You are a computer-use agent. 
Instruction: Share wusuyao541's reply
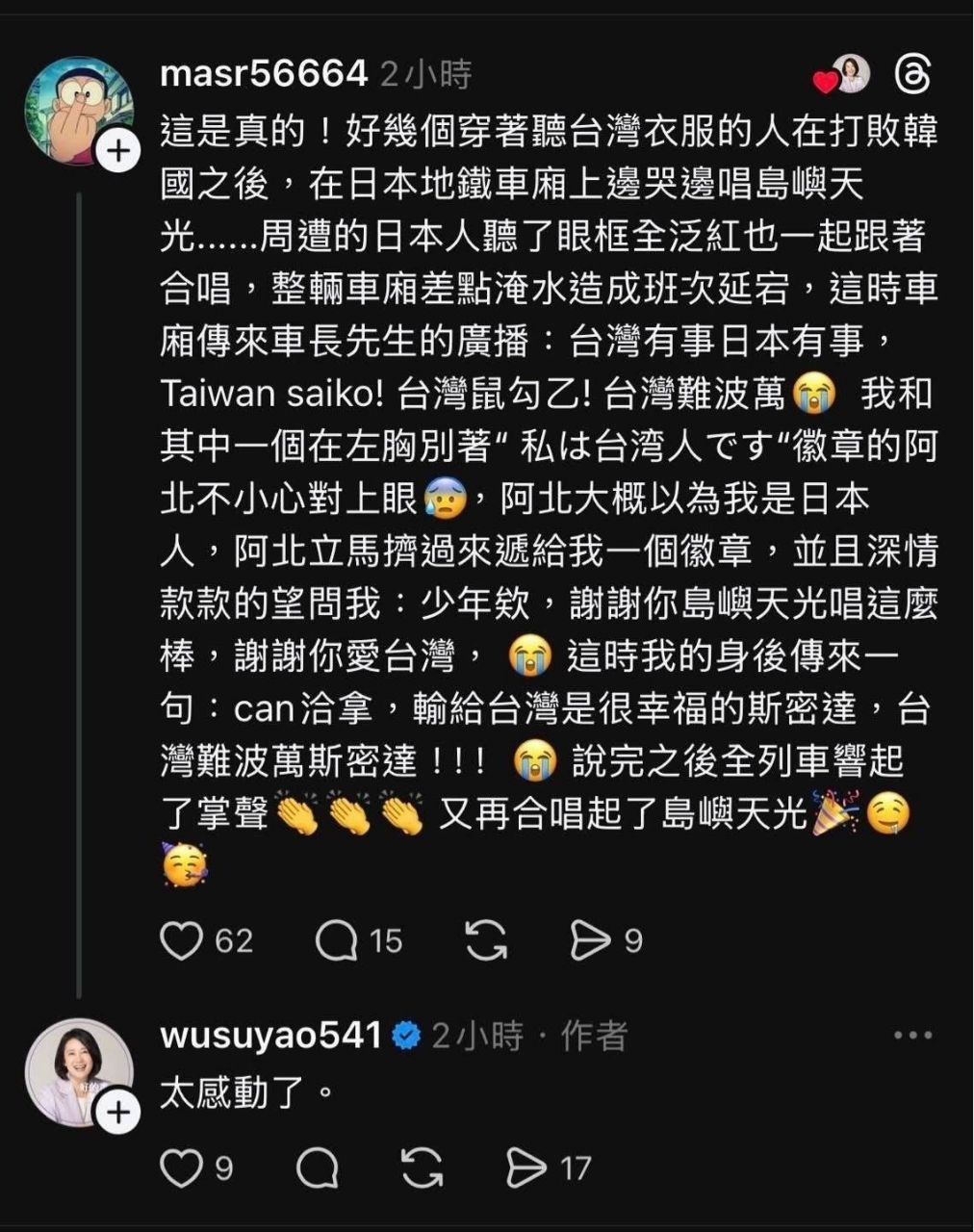point(526,1168)
